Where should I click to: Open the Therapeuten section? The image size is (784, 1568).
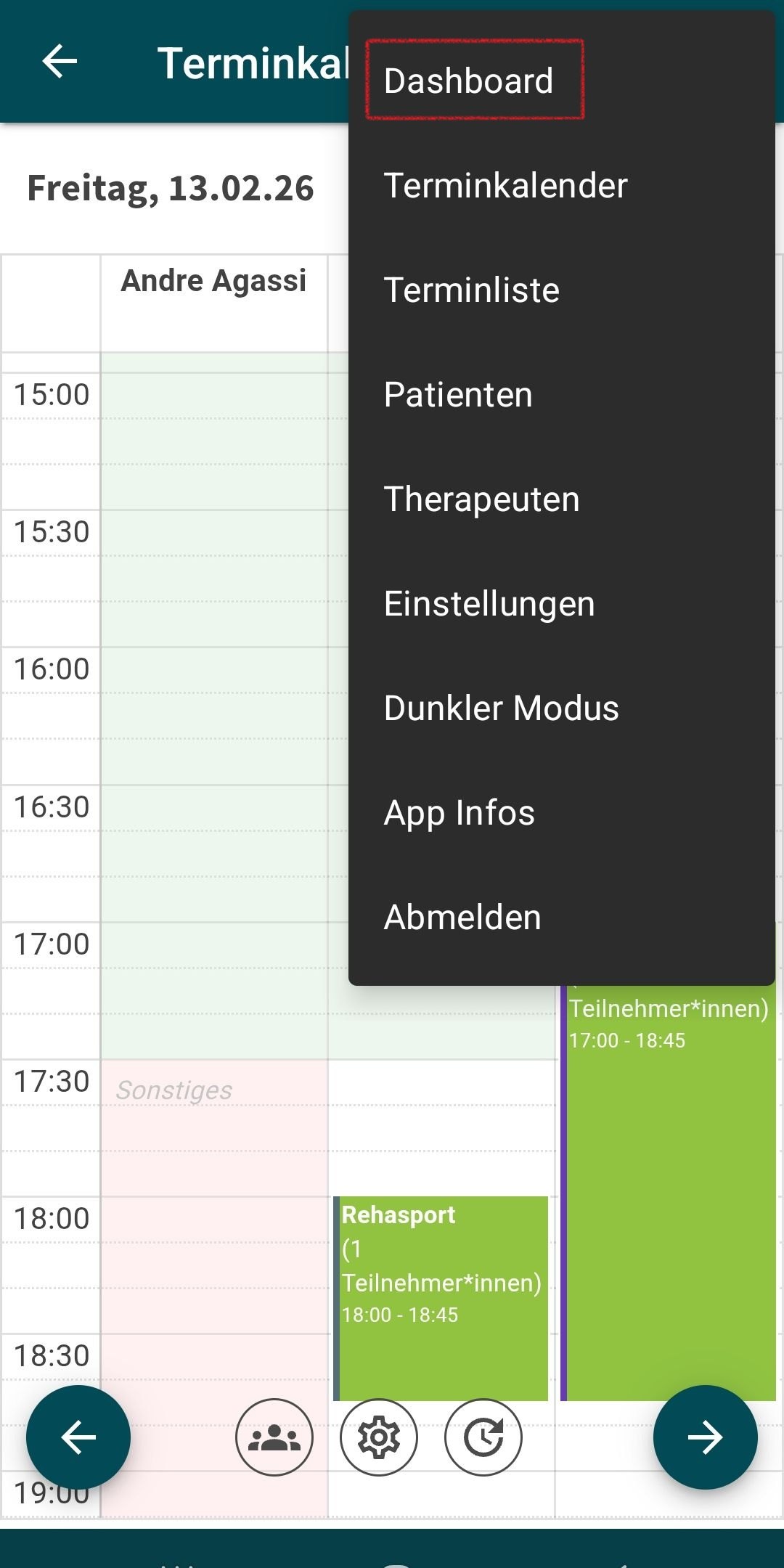pyautogui.click(x=481, y=499)
